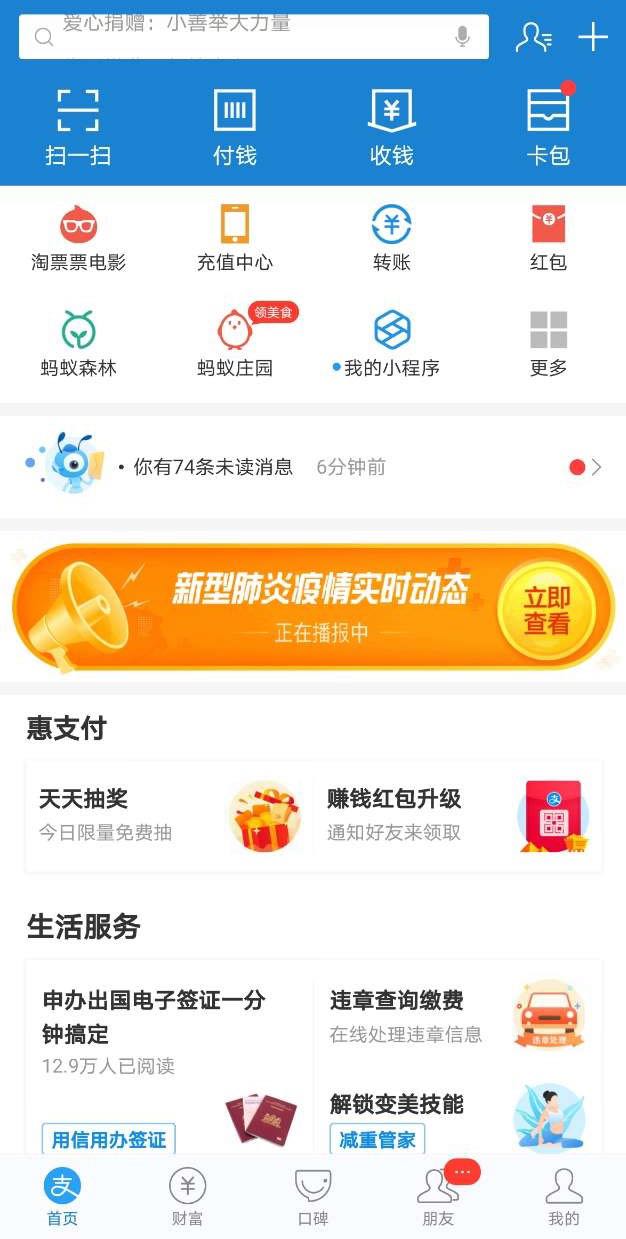View 更多 apps
This screenshot has width=626, height=1239.
548,343
